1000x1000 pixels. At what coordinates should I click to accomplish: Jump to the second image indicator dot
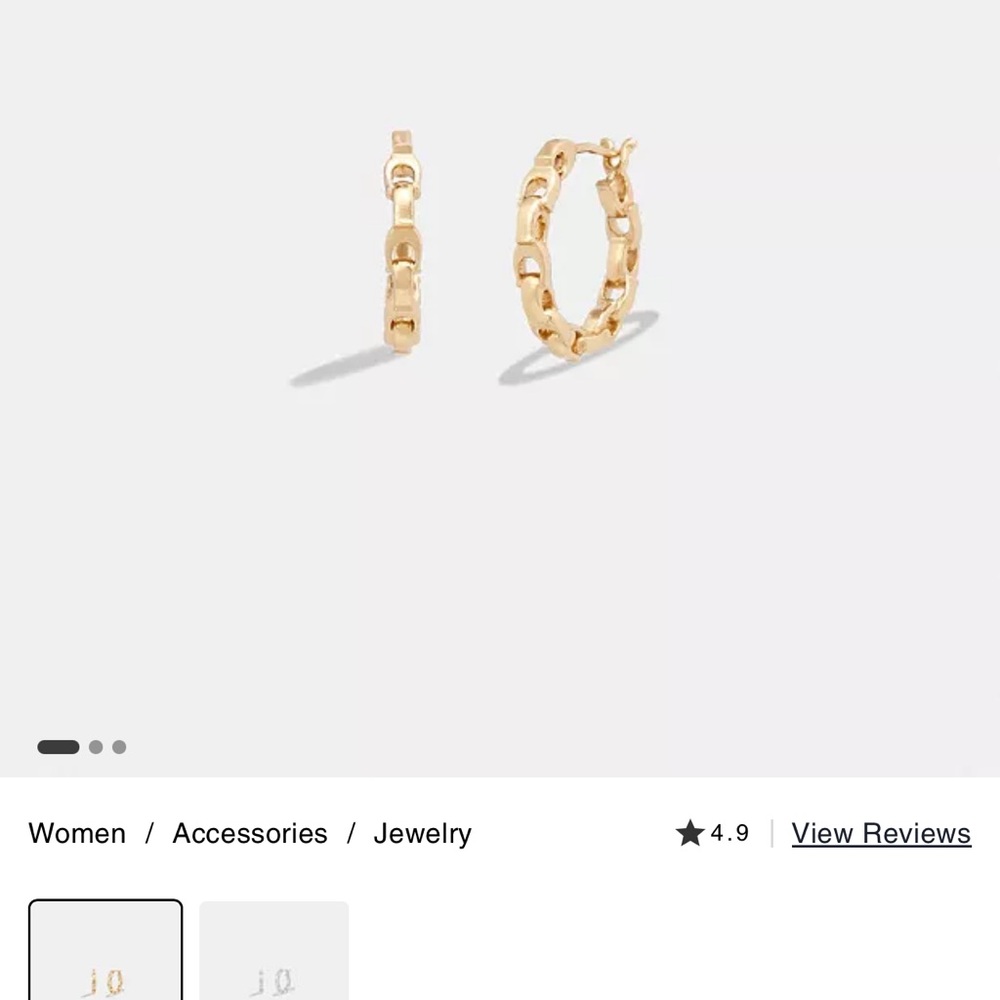click(x=96, y=747)
